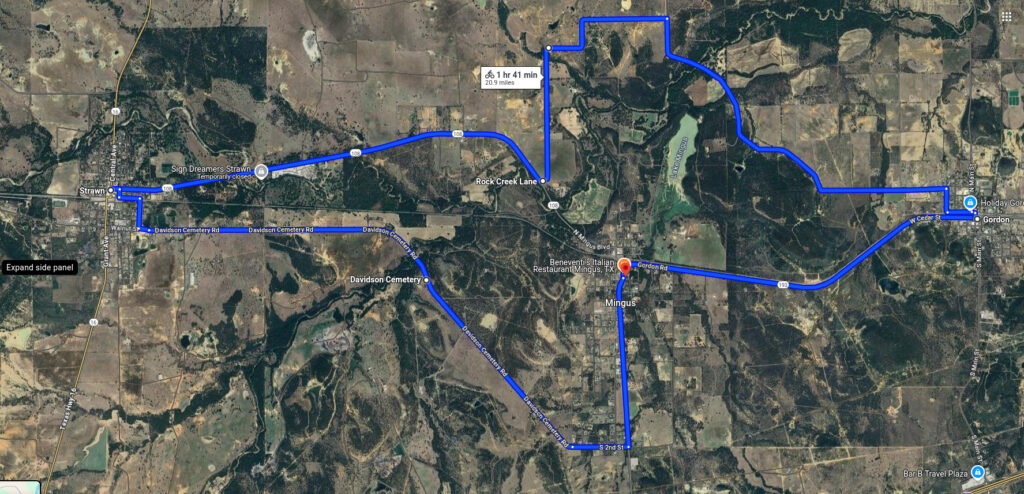Screen dimensions: 1024x494
Task: Select the Rock Creek Lane waypoint
Action: coord(543,182)
